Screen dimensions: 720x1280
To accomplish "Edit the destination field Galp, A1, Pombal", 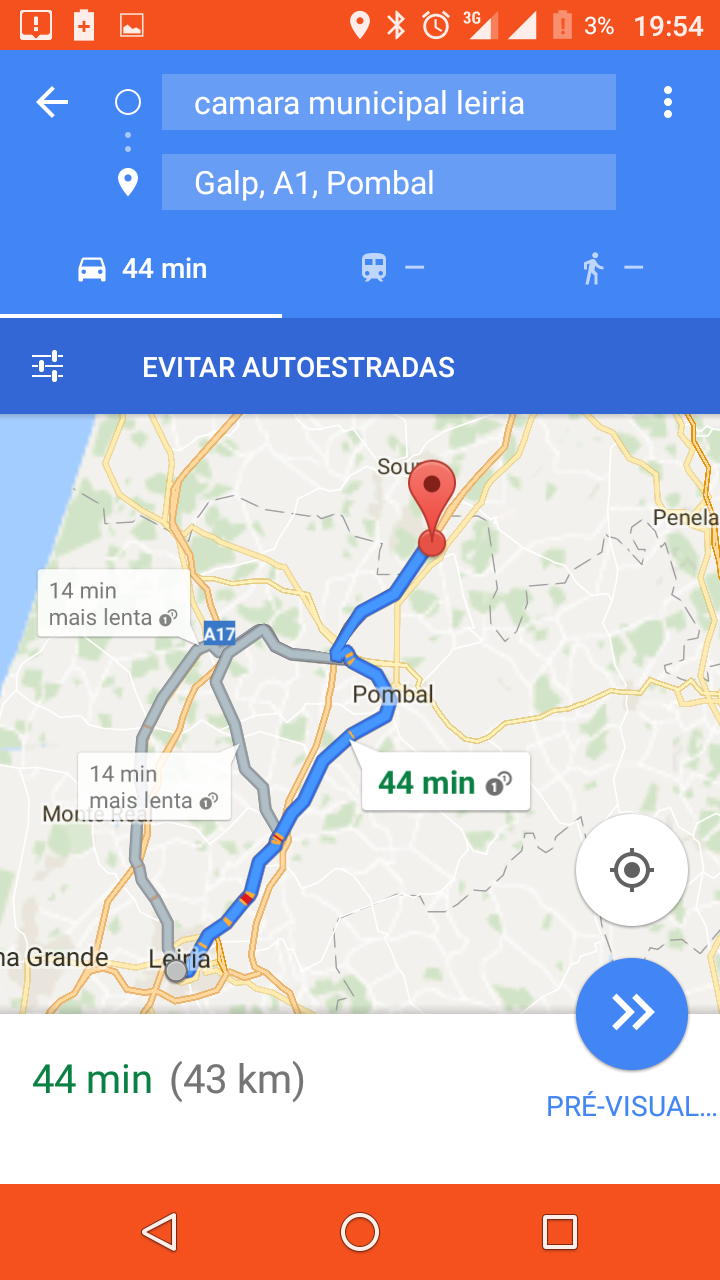I will click(x=389, y=182).
